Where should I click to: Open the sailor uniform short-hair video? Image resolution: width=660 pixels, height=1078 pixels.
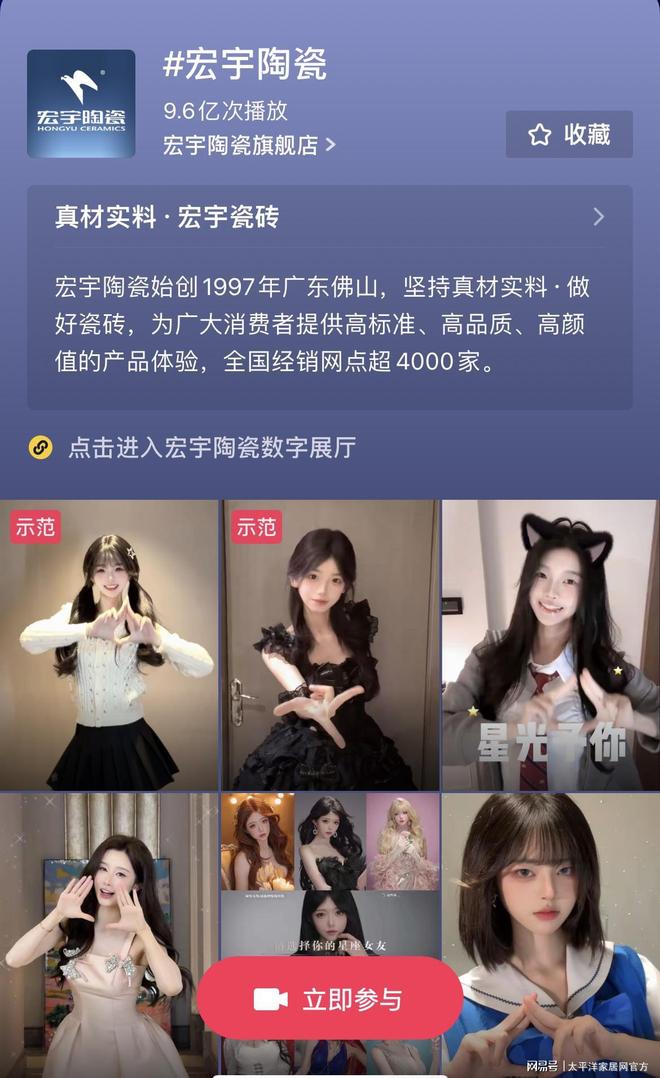point(551,900)
